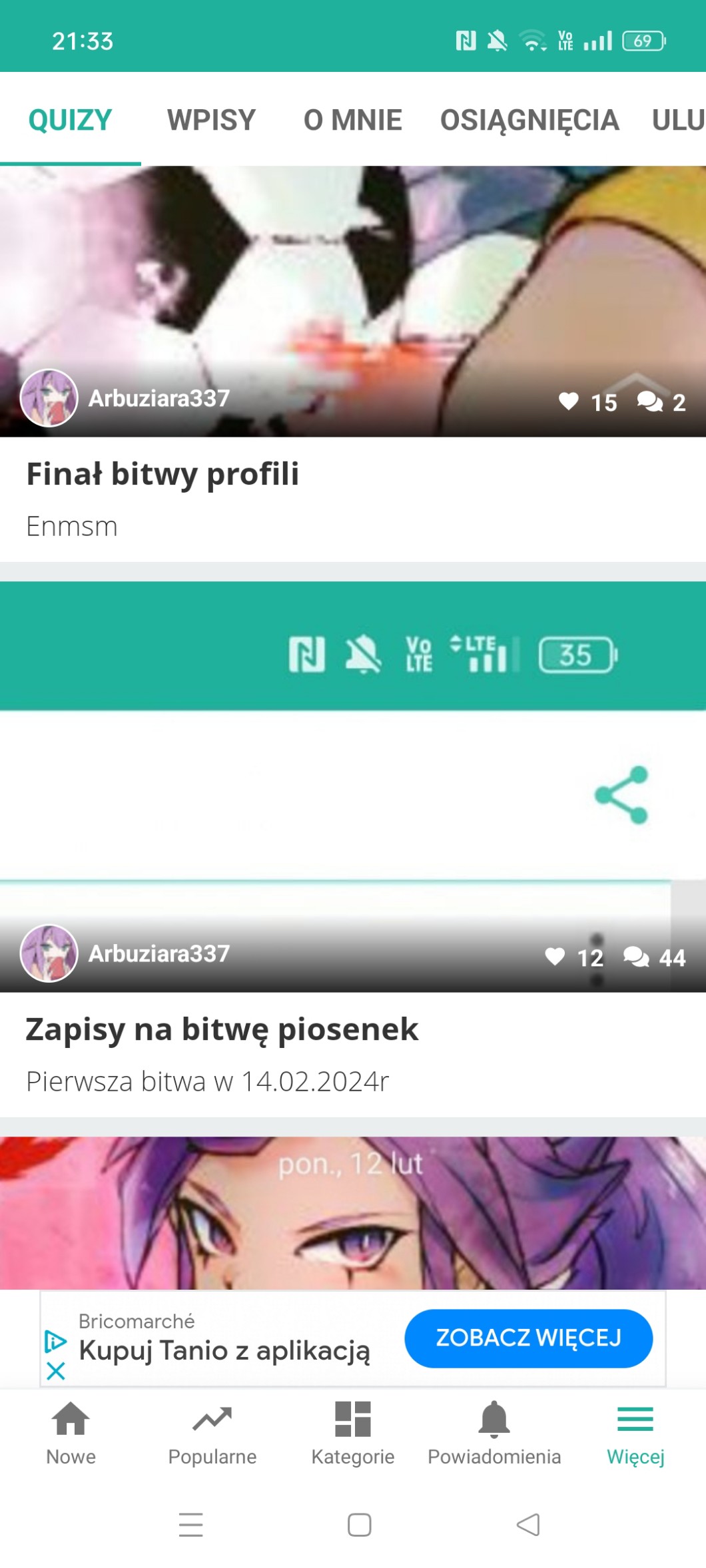This screenshot has width=706, height=1568.
Task: Go to the Nowe section
Action: tap(71, 1433)
